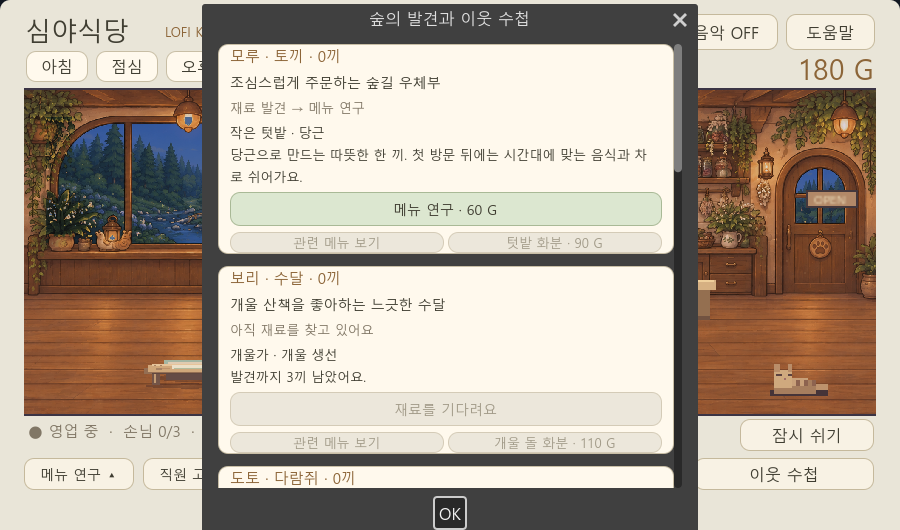Screen dimensions: 900x530
Task: Select the 점심 time tab
Action: (127, 67)
